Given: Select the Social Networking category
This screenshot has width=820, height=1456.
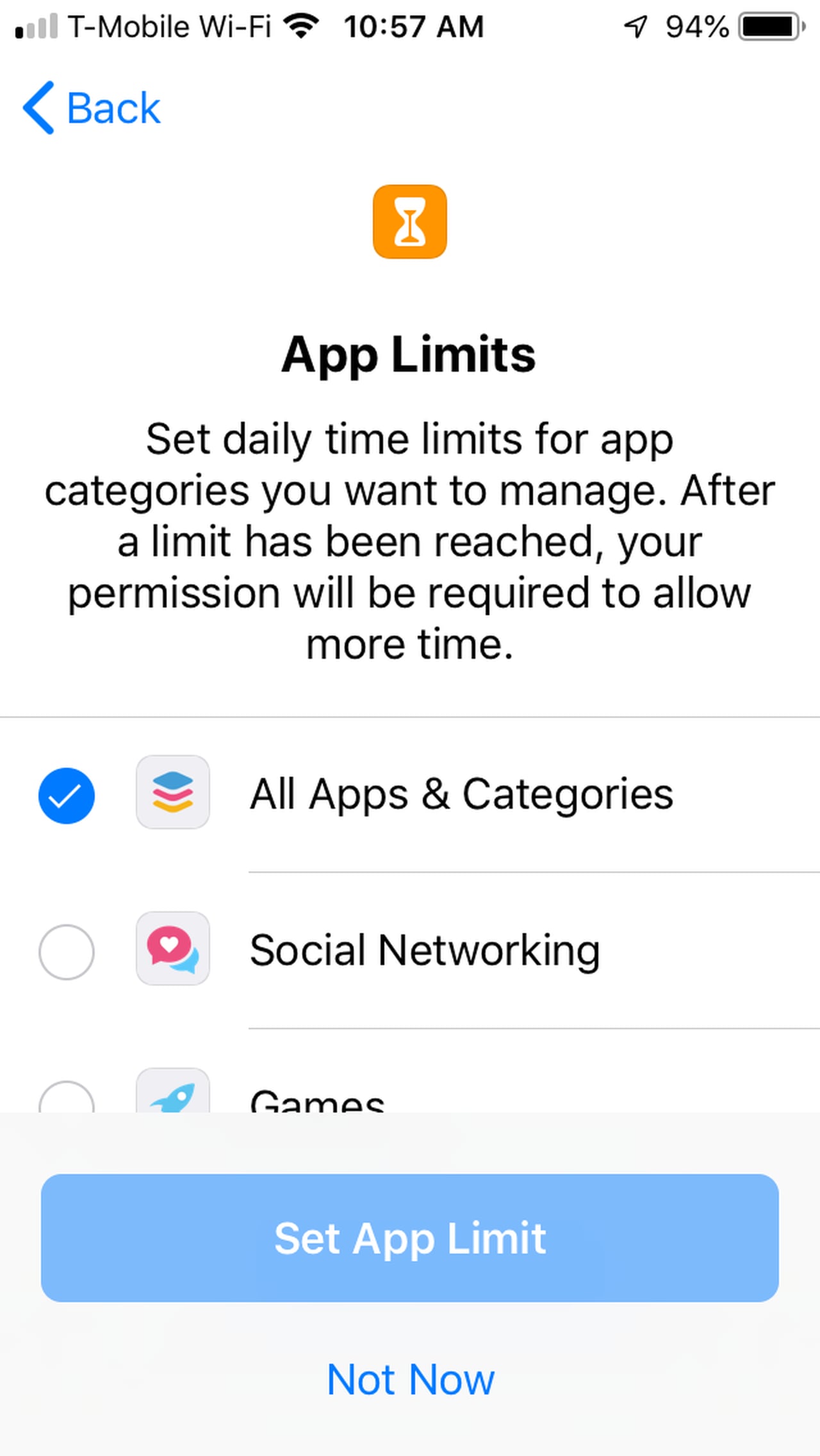Looking at the screenshot, I should (x=67, y=952).
